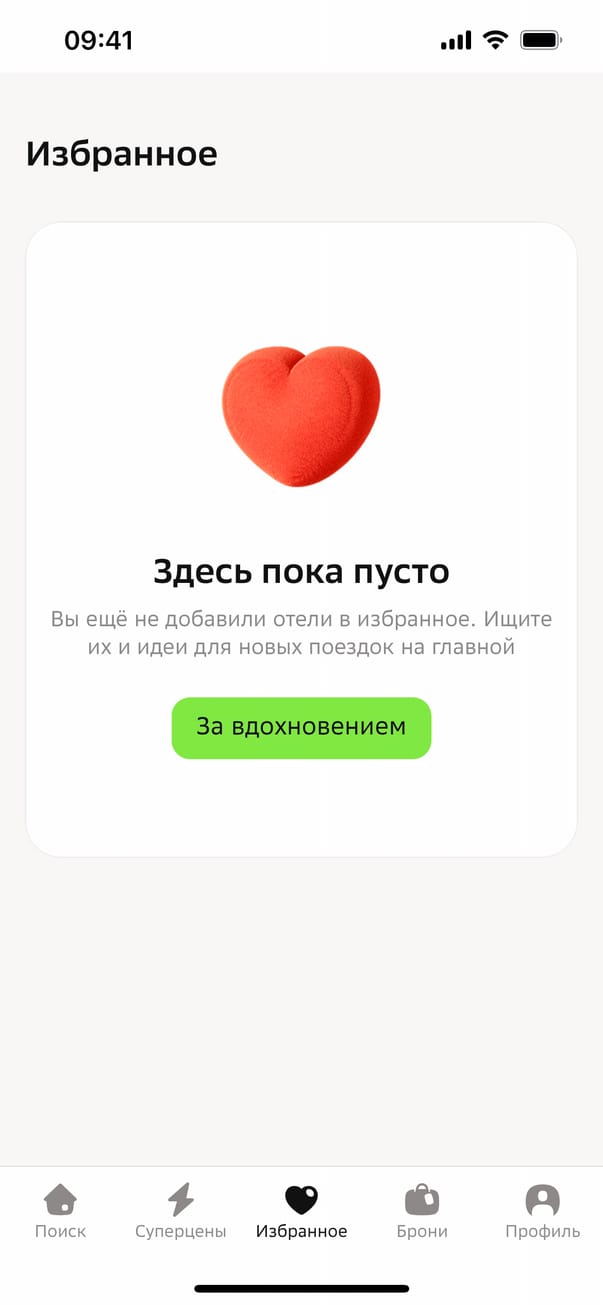The image size is (603, 1305).
Task: Open the Суперцены tab
Action: click(181, 1210)
